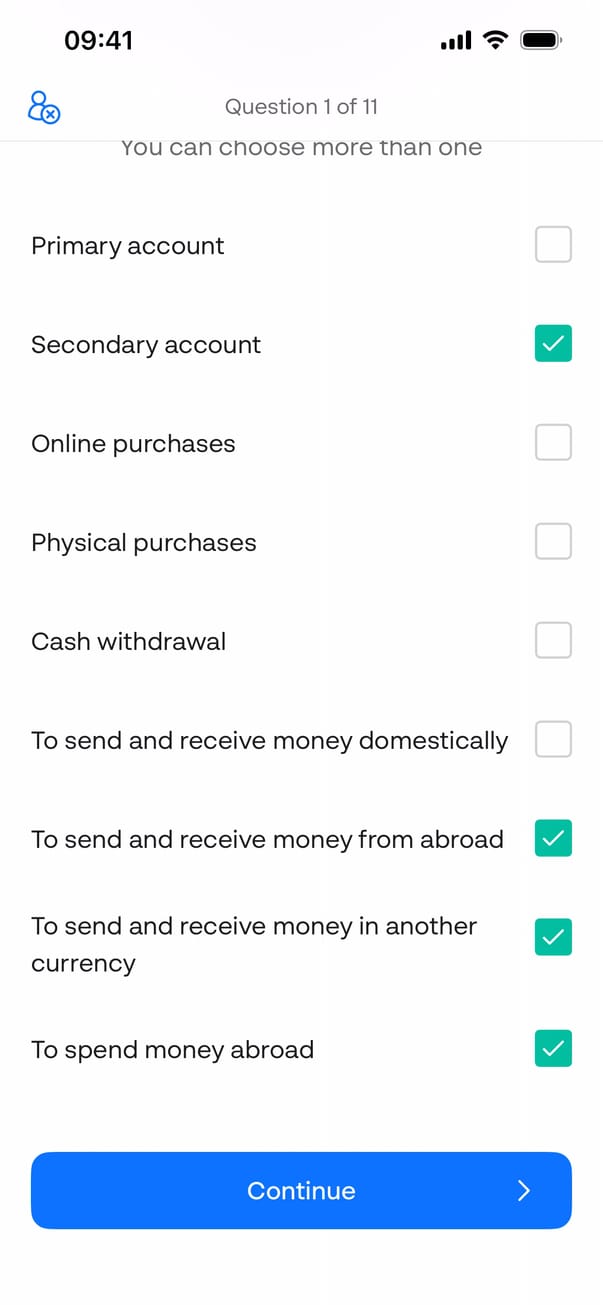The height and width of the screenshot is (1305, 603).
Task: Uncheck the Secondary account option
Action: pos(553,344)
